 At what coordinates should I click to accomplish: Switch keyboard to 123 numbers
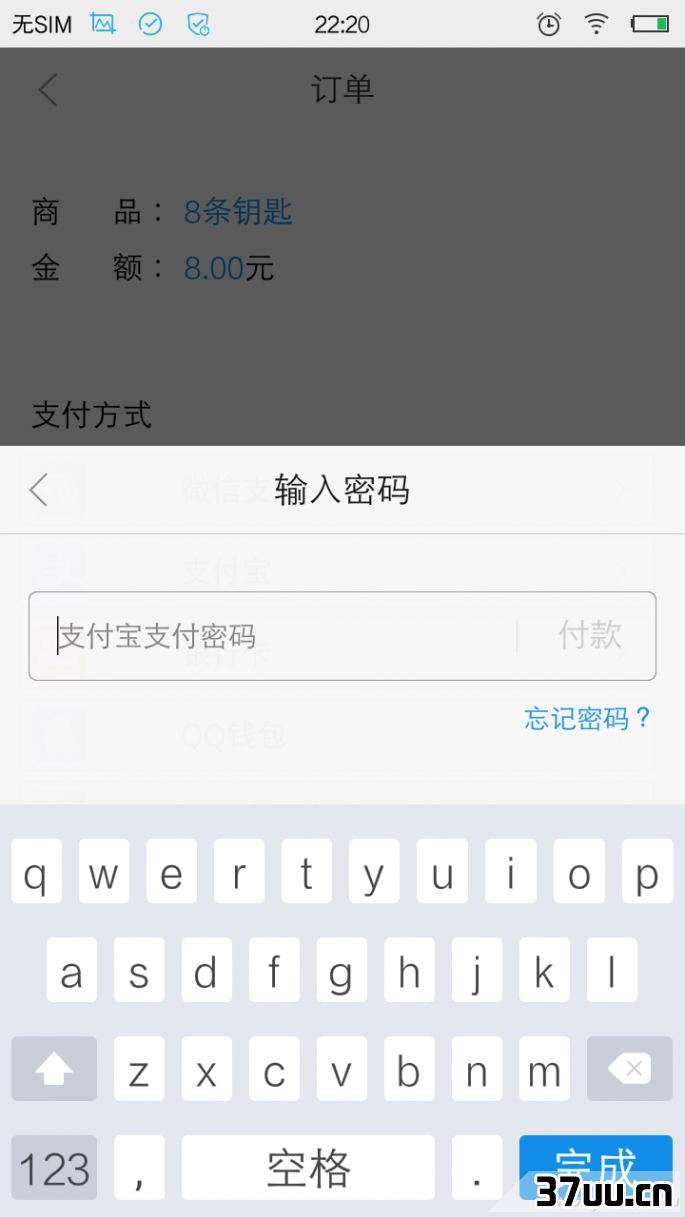coord(54,1167)
